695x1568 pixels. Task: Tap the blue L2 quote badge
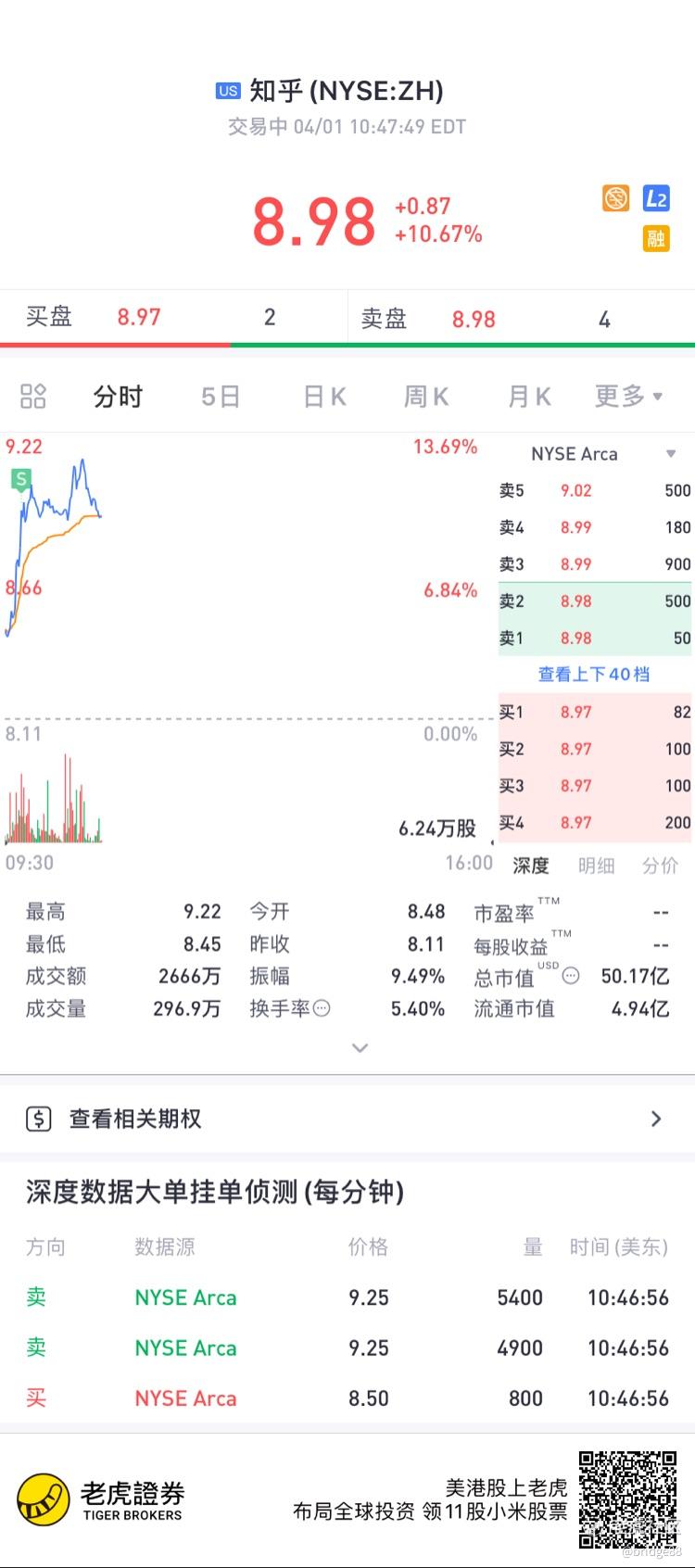click(x=656, y=198)
